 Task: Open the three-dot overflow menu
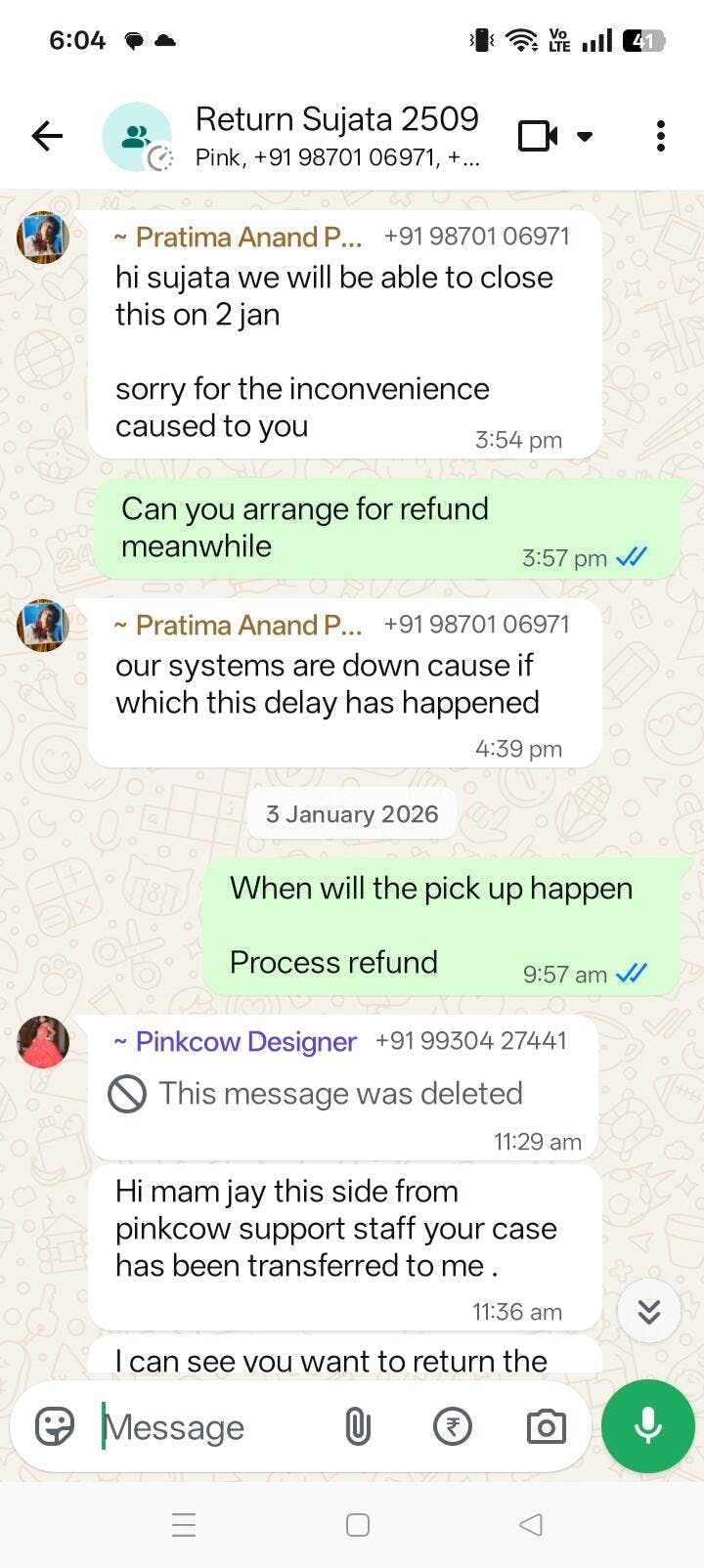tap(661, 136)
